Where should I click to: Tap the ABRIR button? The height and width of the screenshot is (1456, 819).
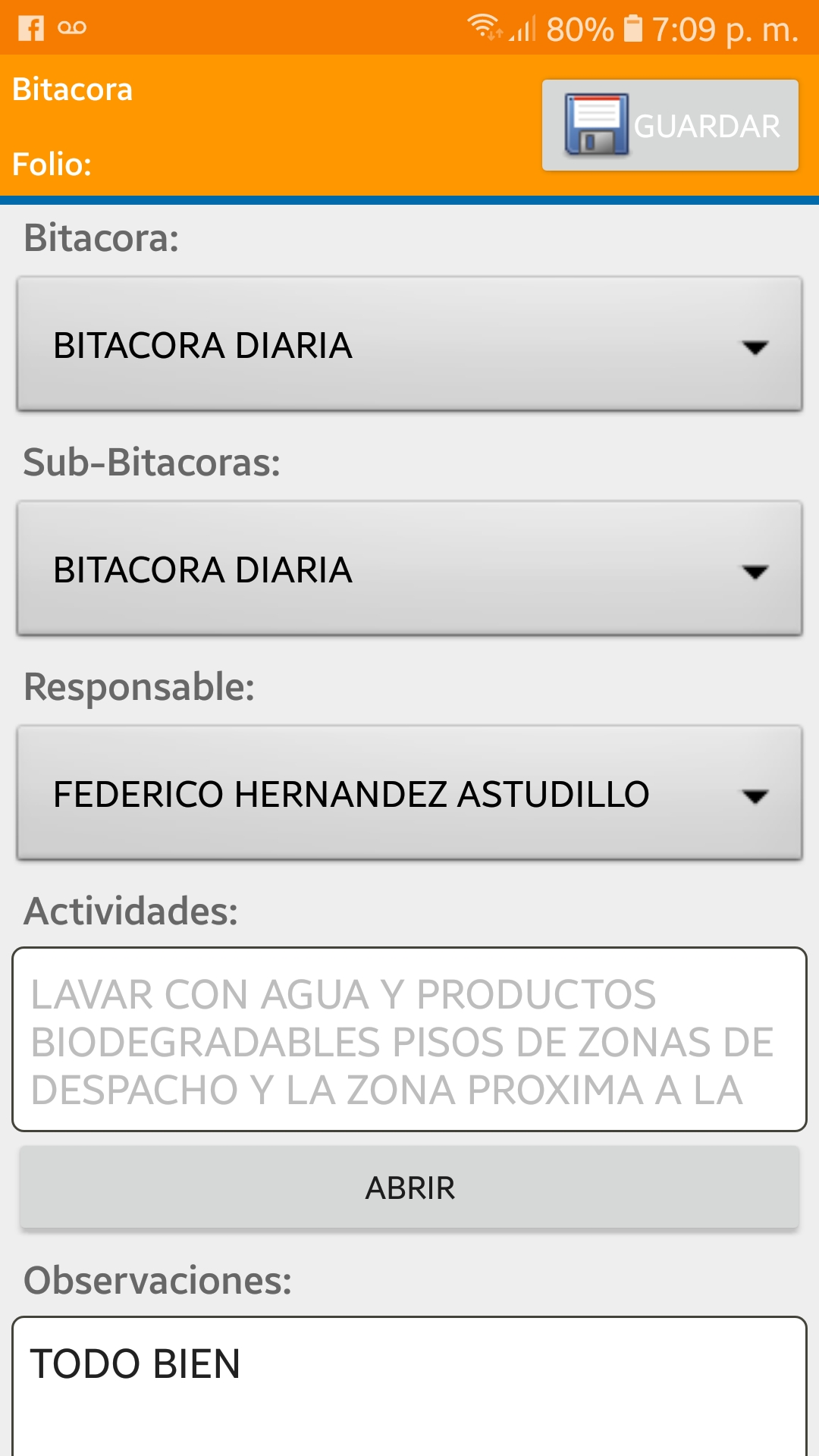[x=409, y=1188]
